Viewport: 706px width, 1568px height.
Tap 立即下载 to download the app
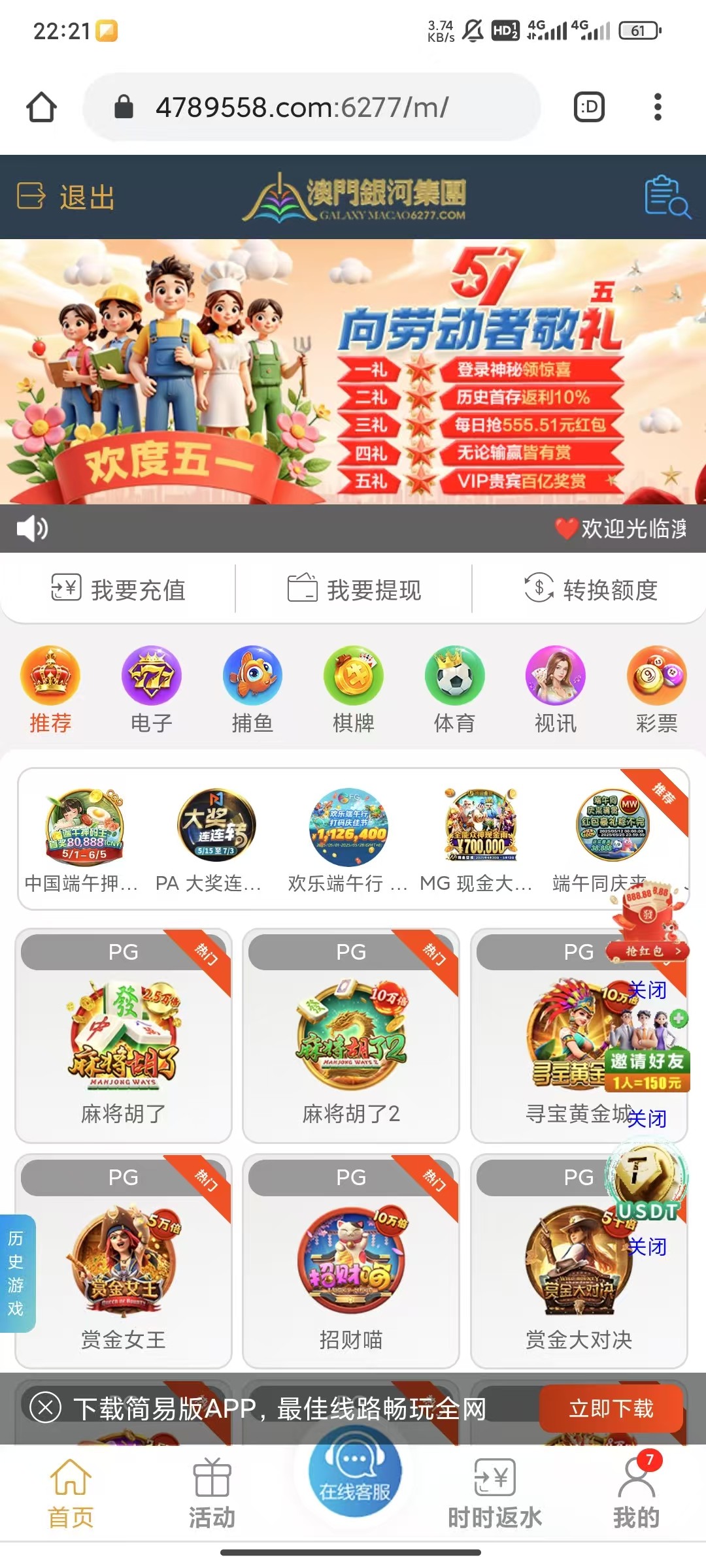tap(612, 1409)
